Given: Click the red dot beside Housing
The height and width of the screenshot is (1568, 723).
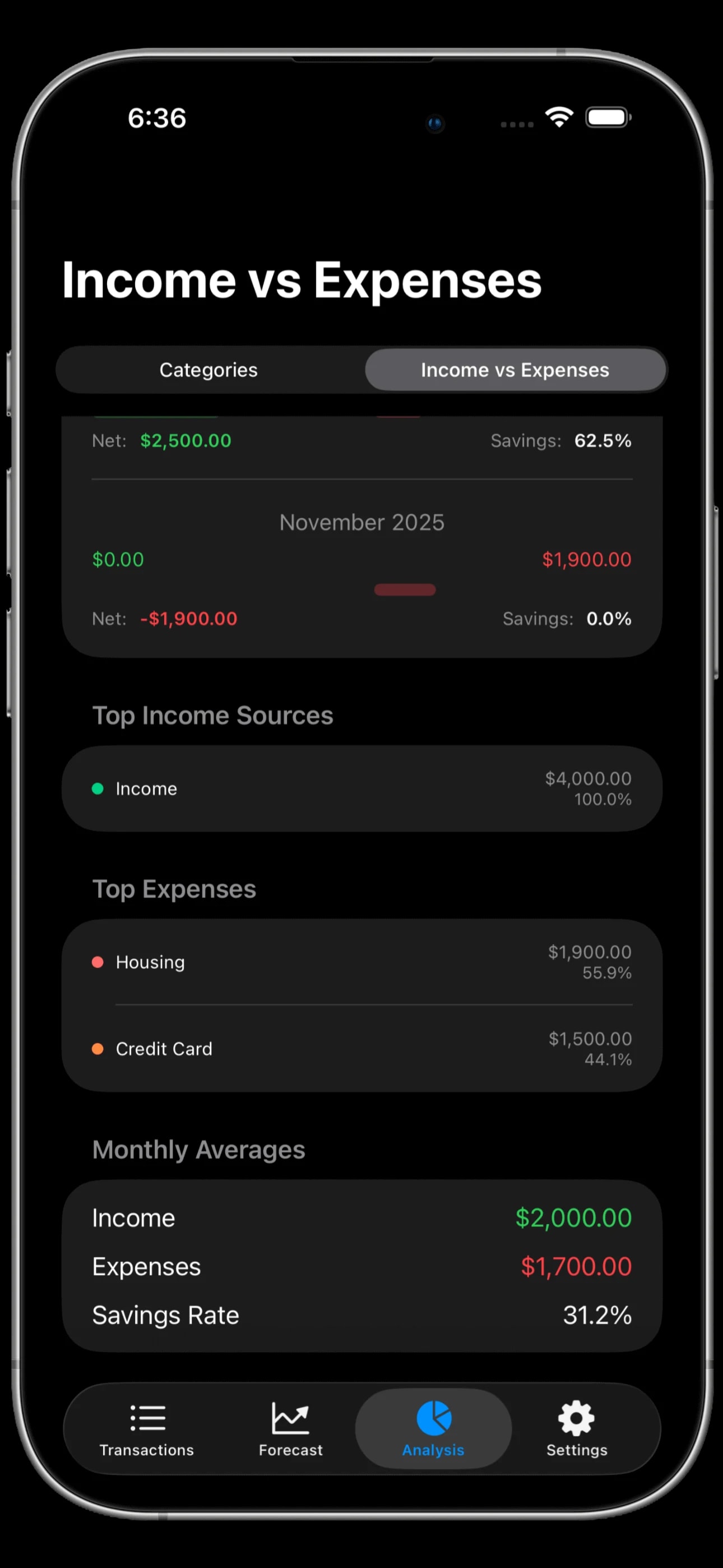Looking at the screenshot, I should click(98, 962).
